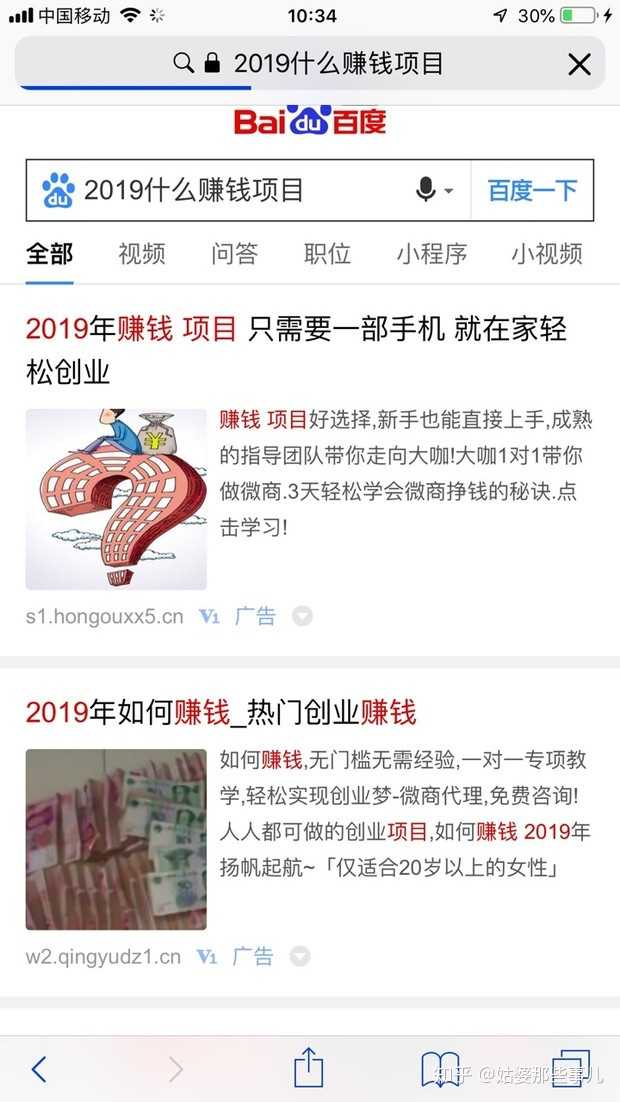
Task: Open the Safari share sheet
Action: tap(309, 1067)
